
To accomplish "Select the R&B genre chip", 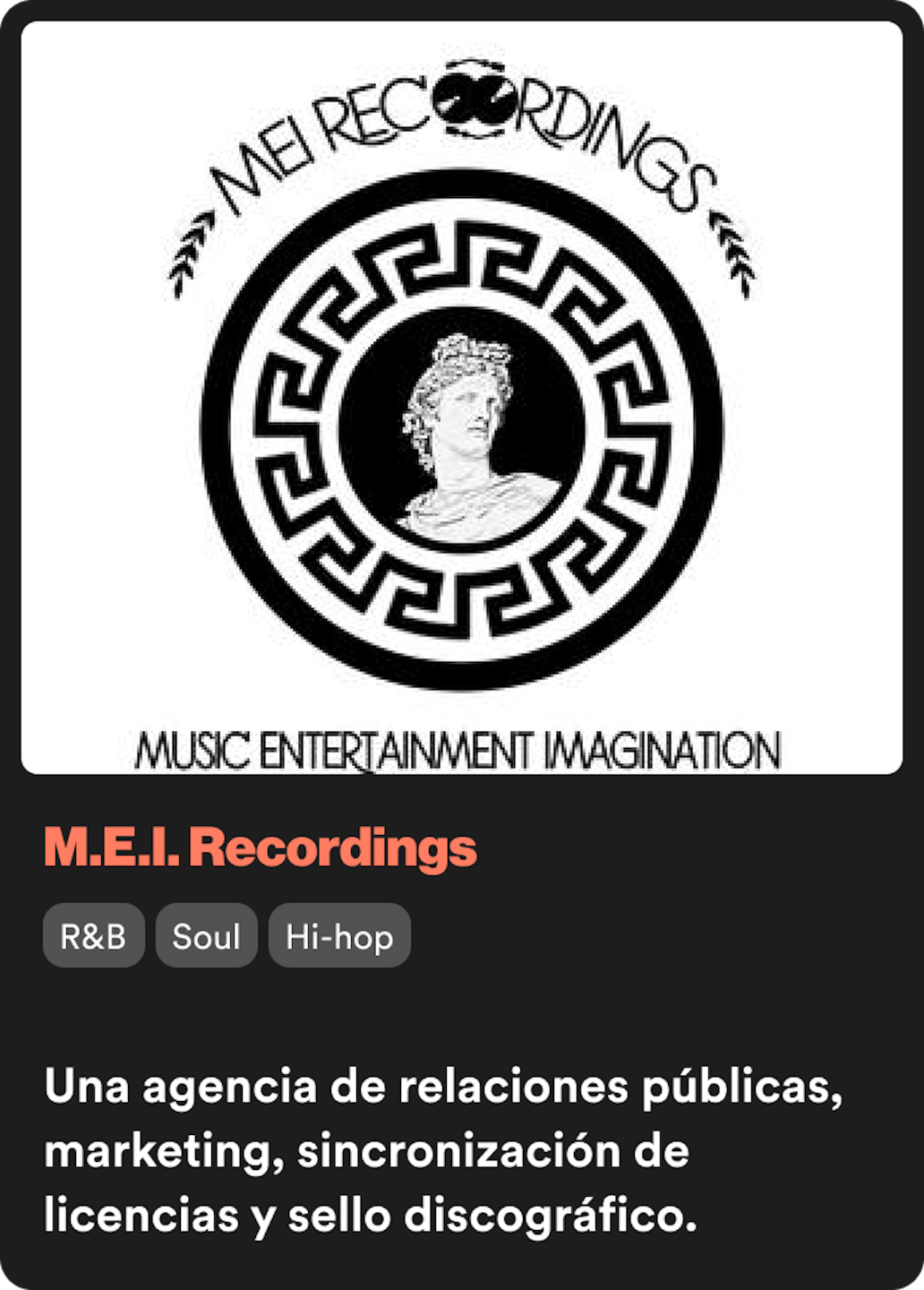I will [93, 936].
